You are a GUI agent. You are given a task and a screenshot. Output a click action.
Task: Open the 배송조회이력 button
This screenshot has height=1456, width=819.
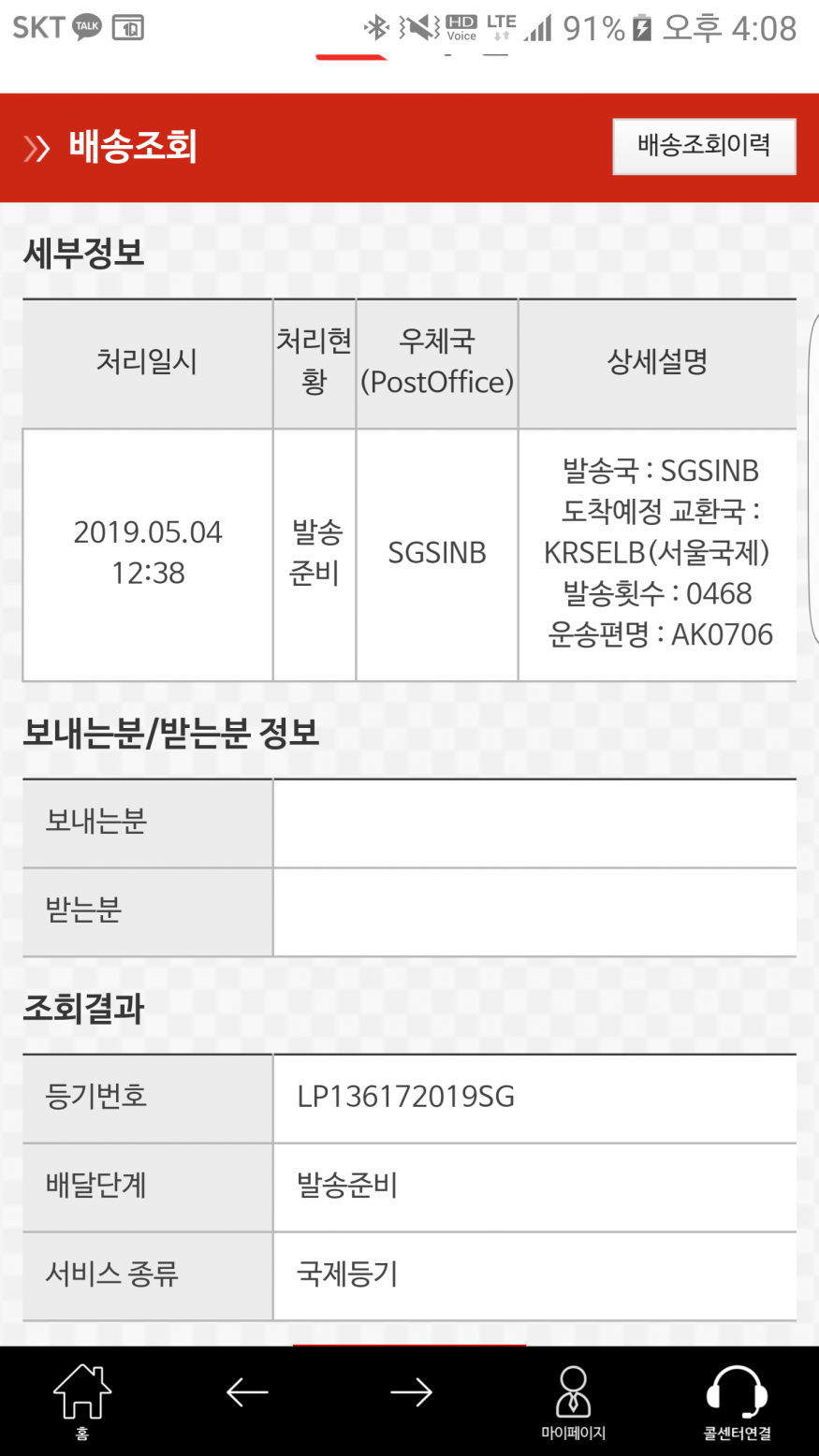coord(704,146)
